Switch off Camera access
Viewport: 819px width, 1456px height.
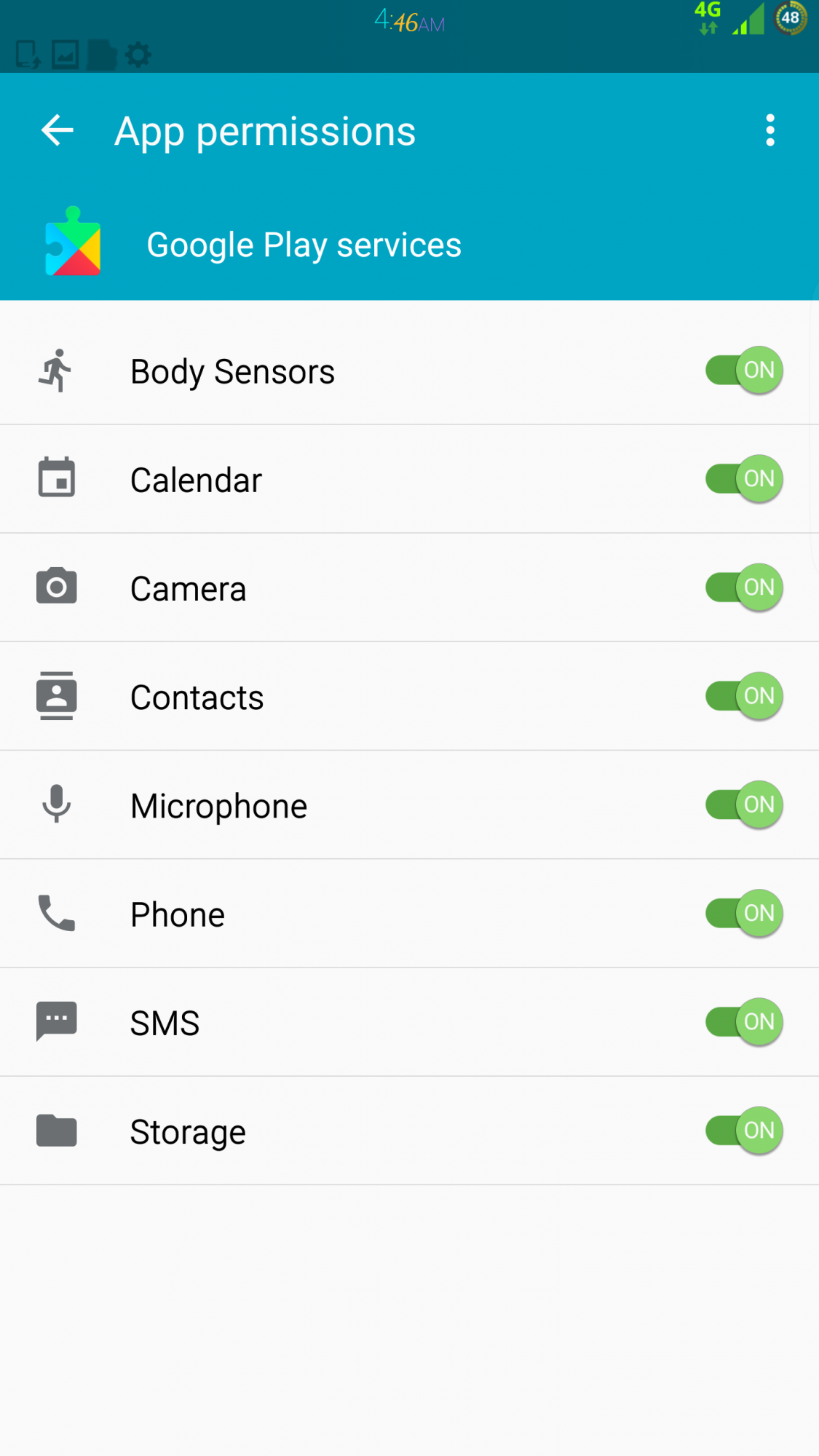tap(743, 587)
